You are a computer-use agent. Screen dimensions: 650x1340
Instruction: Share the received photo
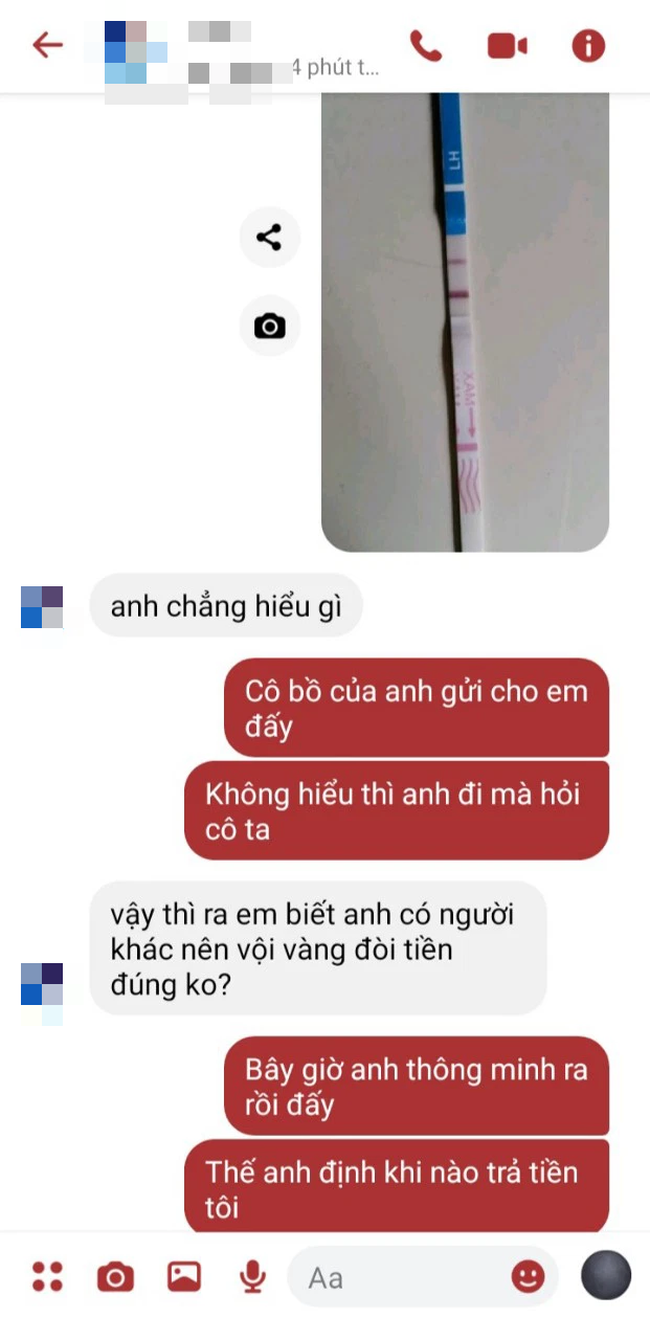(x=269, y=237)
